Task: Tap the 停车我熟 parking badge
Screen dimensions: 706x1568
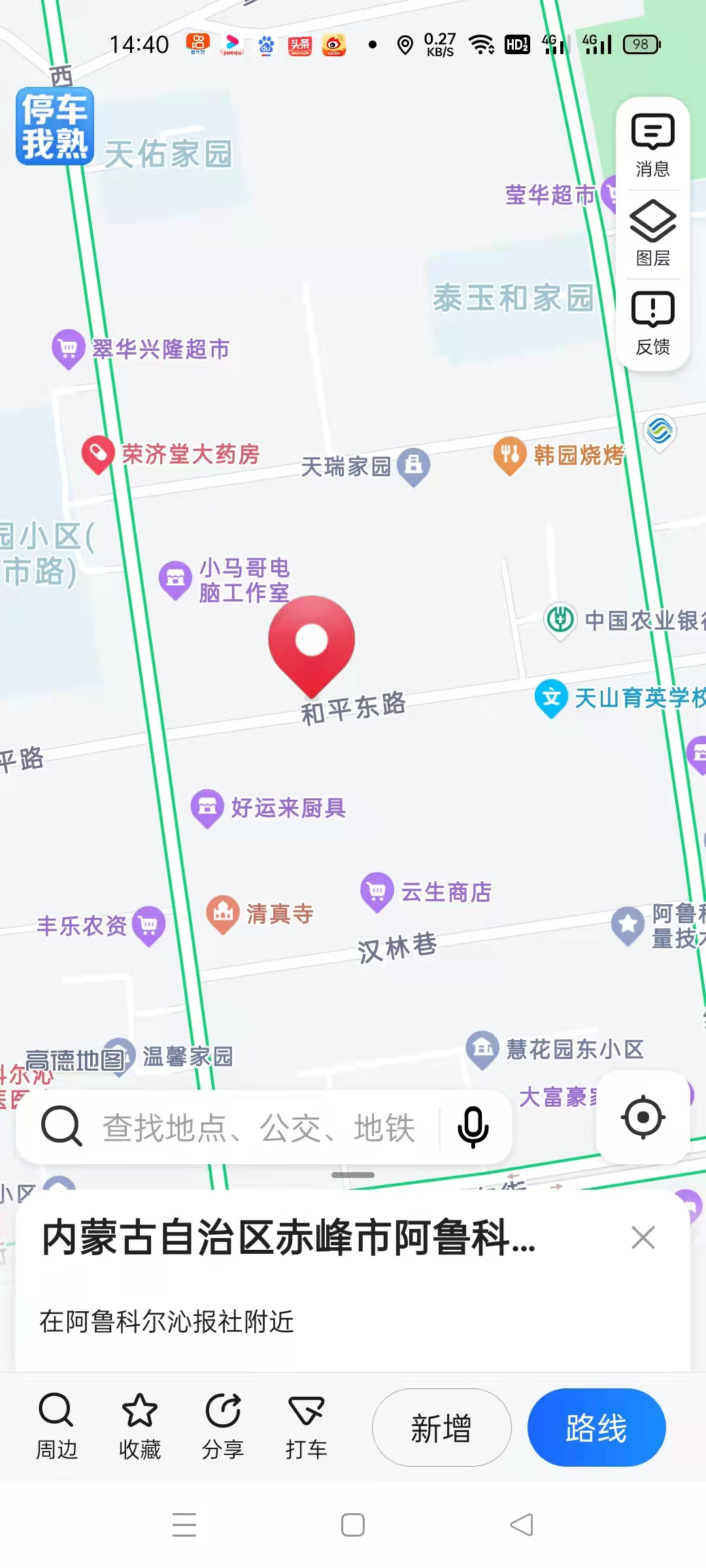Action: [x=55, y=126]
